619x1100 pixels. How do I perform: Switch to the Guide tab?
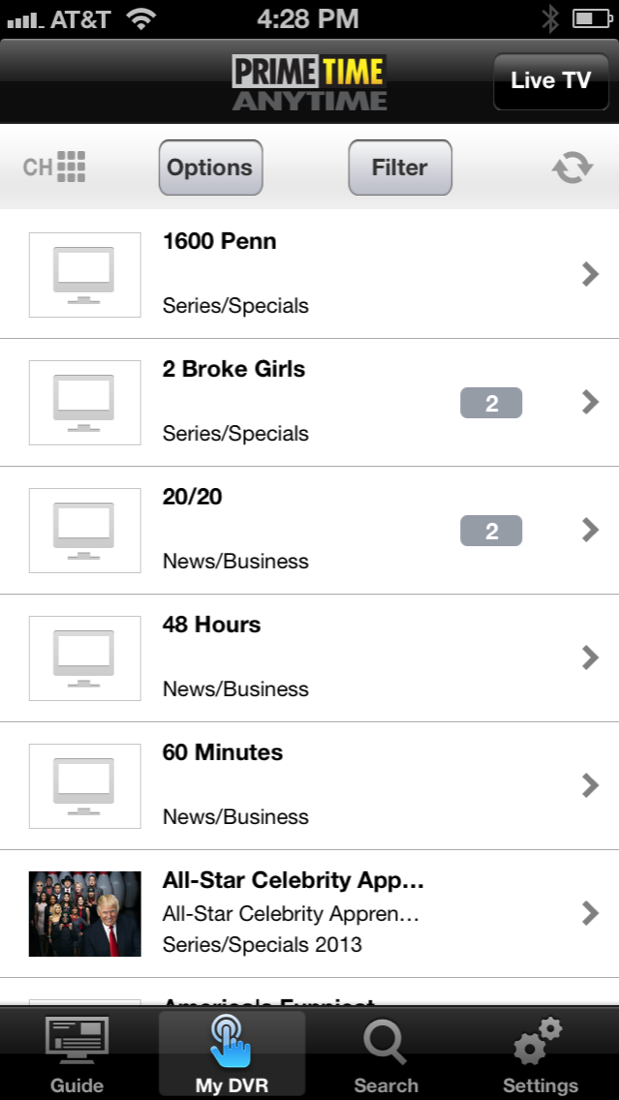77,1055
